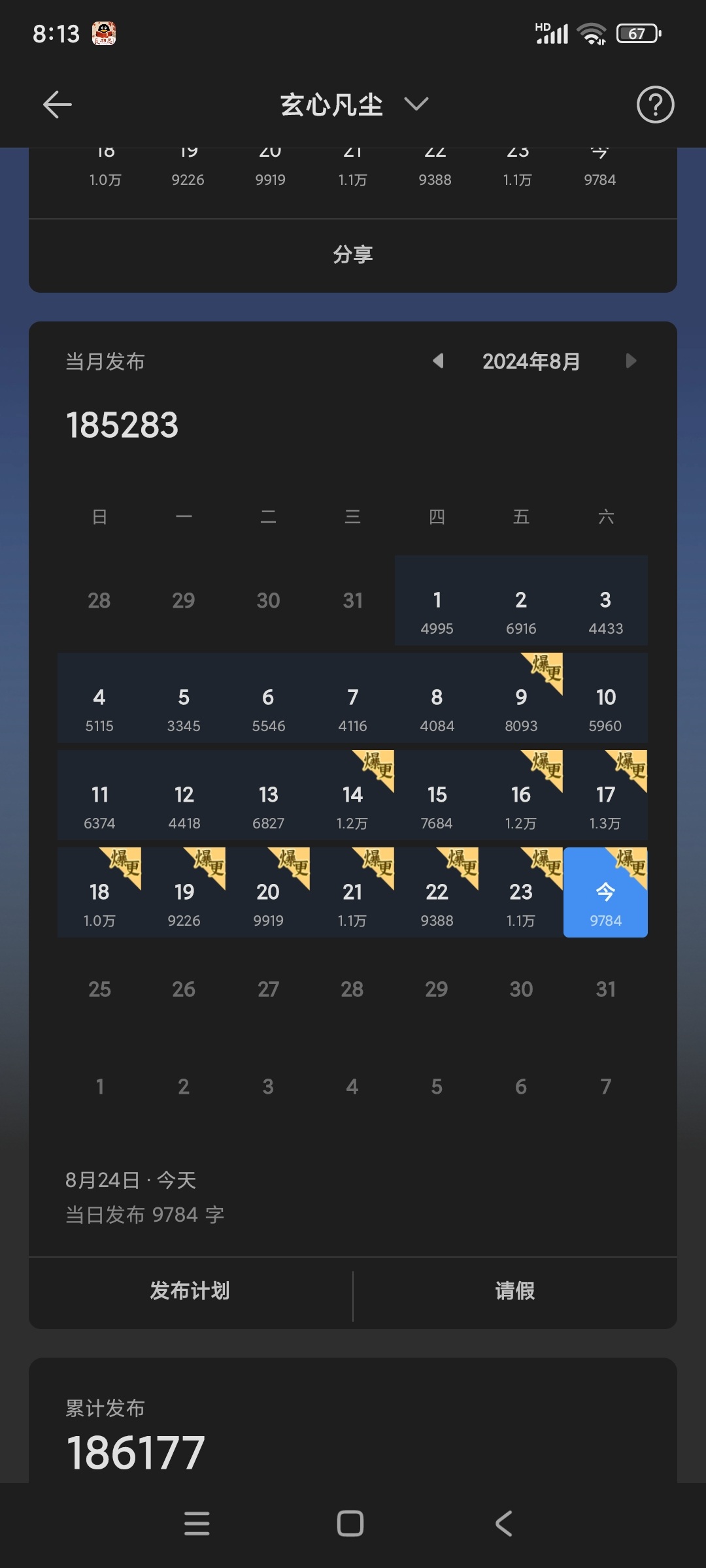
Task: Open 发布计划 publishing plan
Action: tap(190, 1291)
